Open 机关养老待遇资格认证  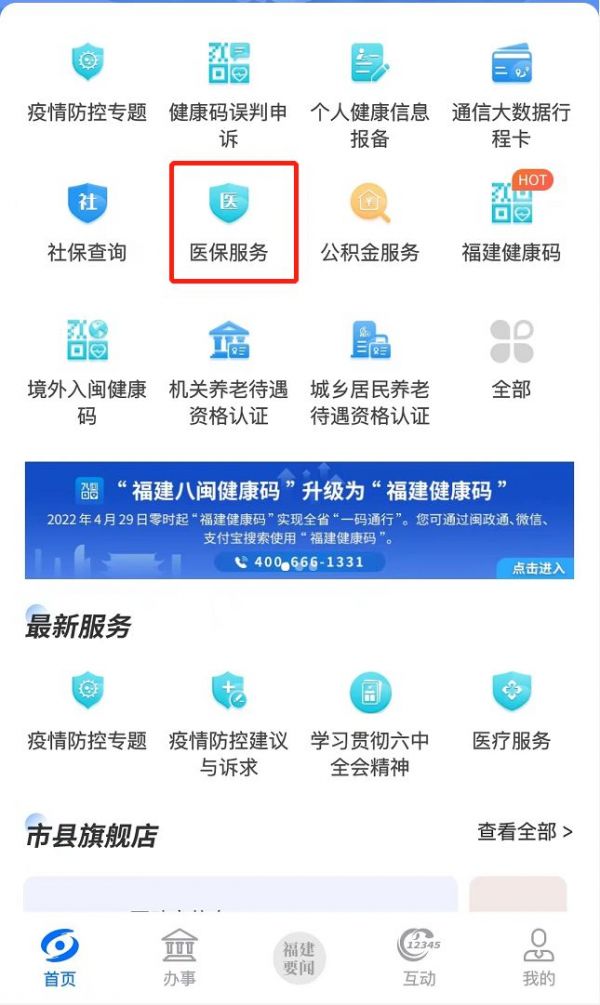pos(229,370)
